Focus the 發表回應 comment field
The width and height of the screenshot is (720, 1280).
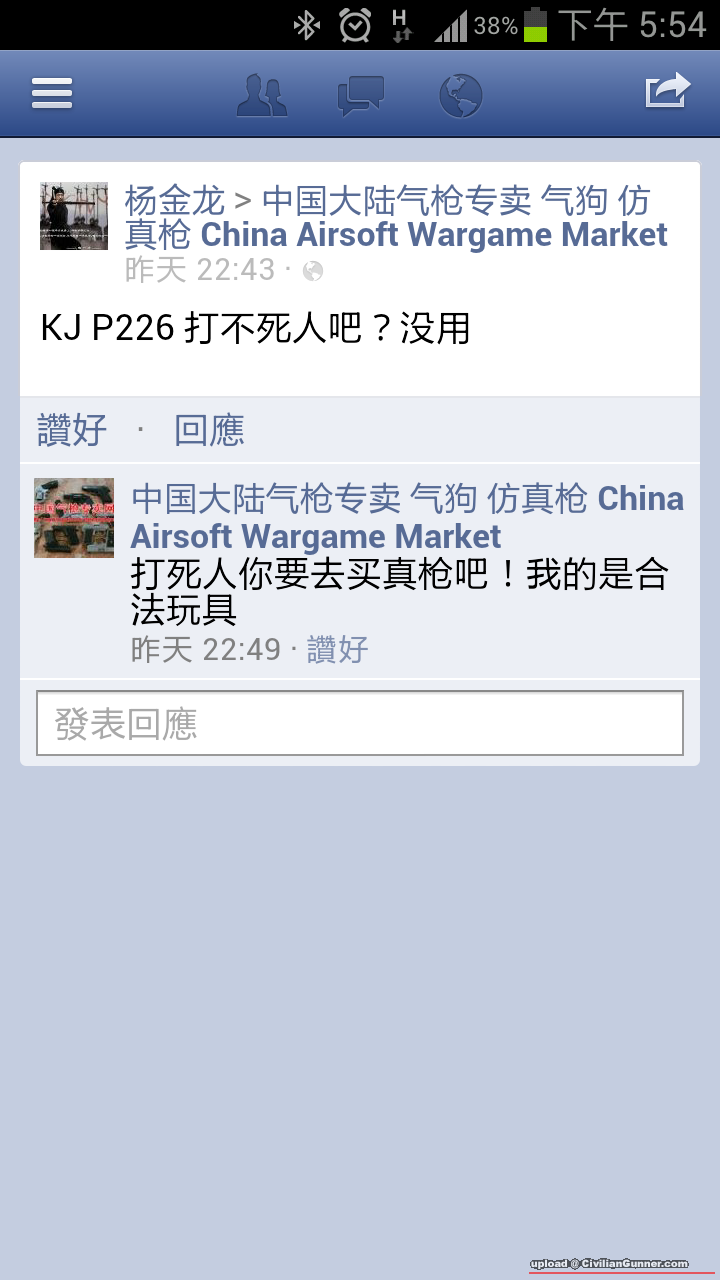coord(360,723)
